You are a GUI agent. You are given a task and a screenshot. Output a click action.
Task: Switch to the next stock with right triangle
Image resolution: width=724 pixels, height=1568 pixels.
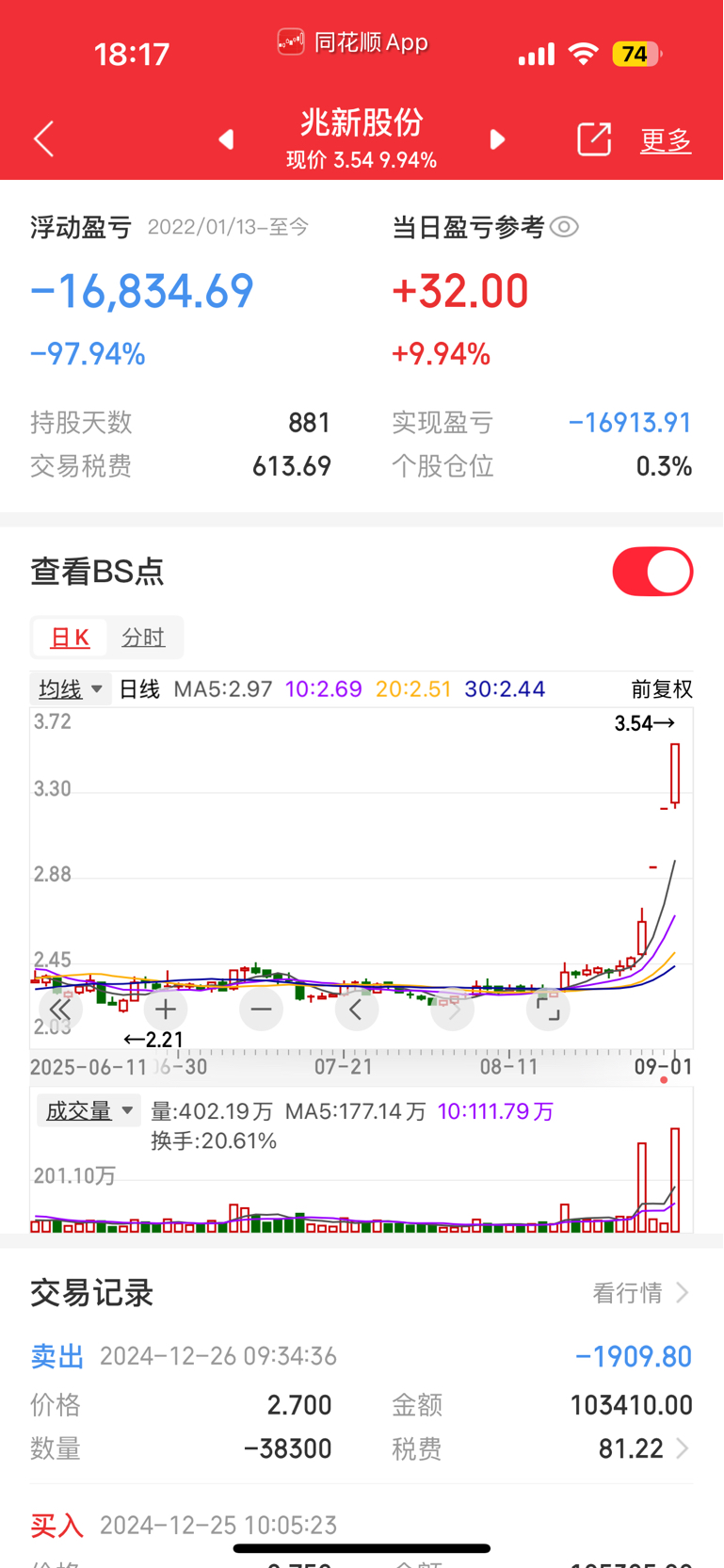(x=497, y=139)
